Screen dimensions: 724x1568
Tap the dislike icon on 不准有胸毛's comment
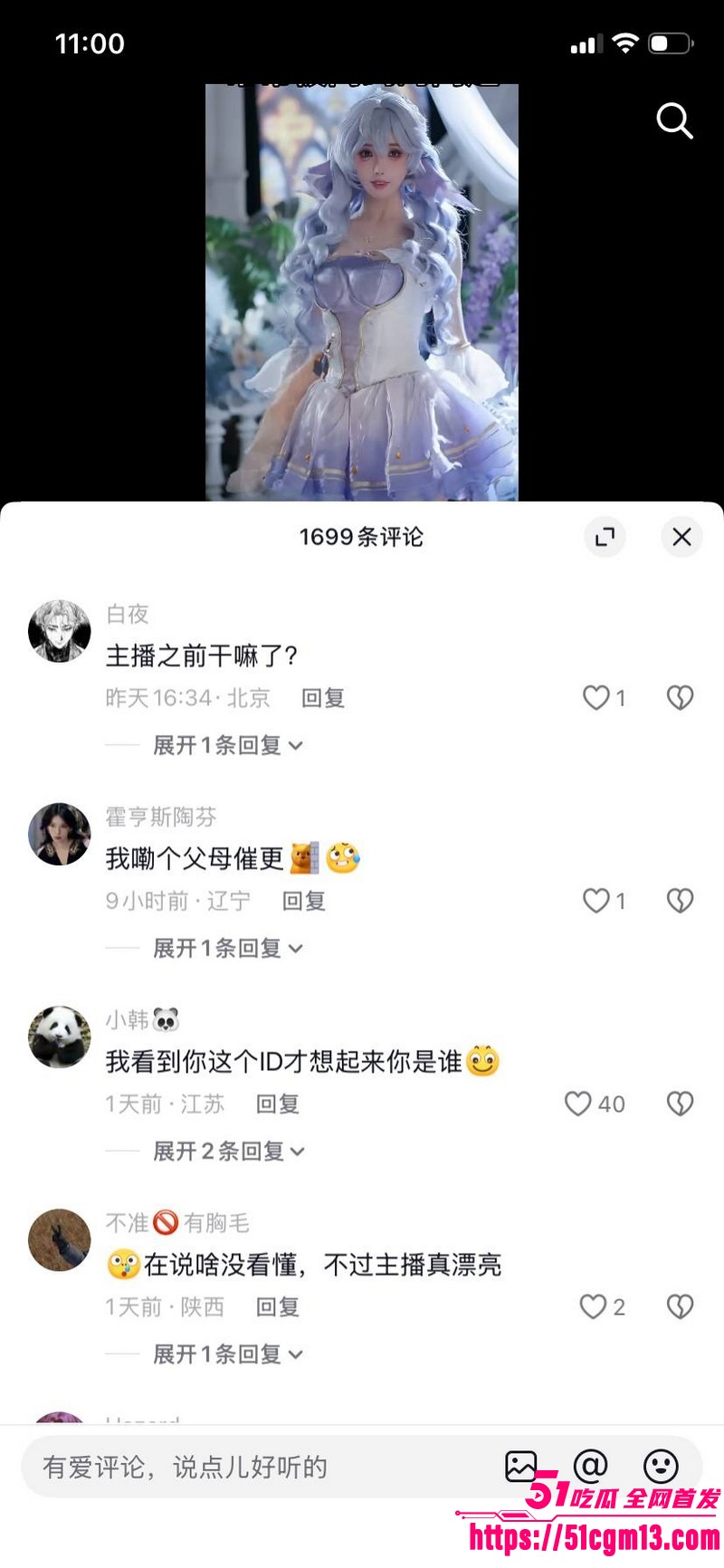point(679,1306)
